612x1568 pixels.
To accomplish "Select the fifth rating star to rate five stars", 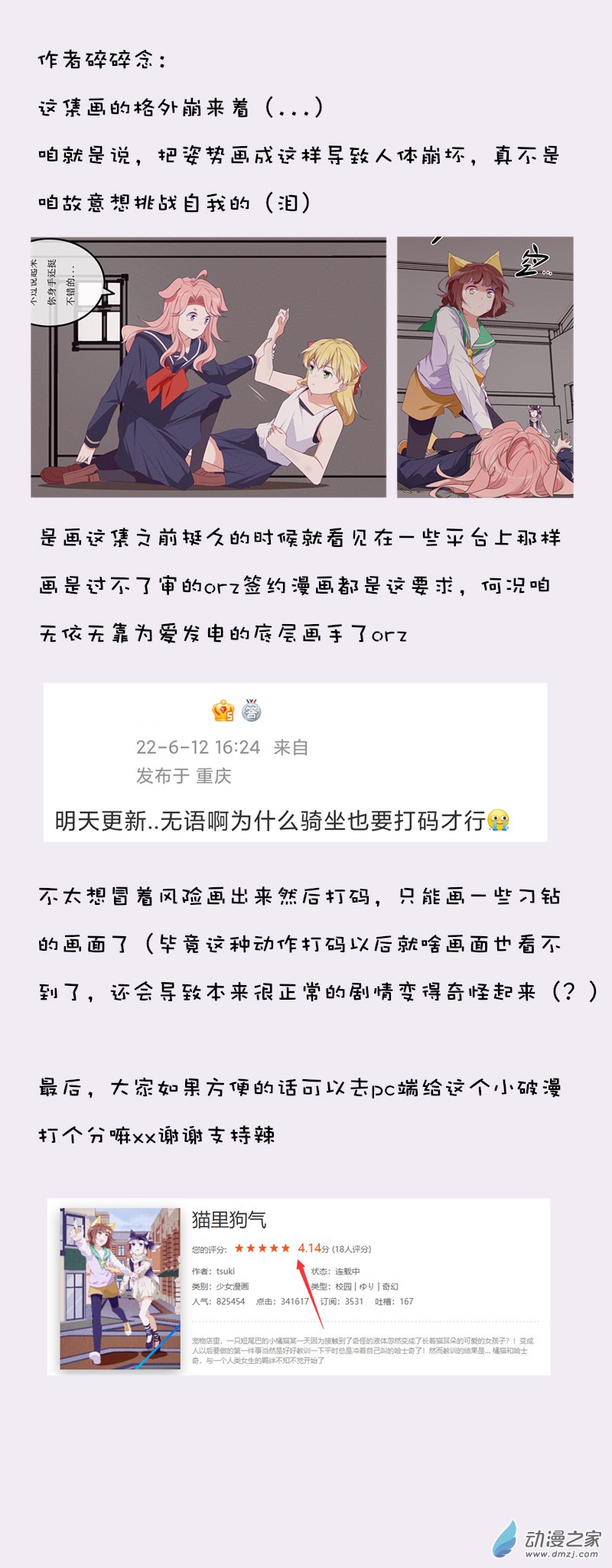I will (287, 1248).
